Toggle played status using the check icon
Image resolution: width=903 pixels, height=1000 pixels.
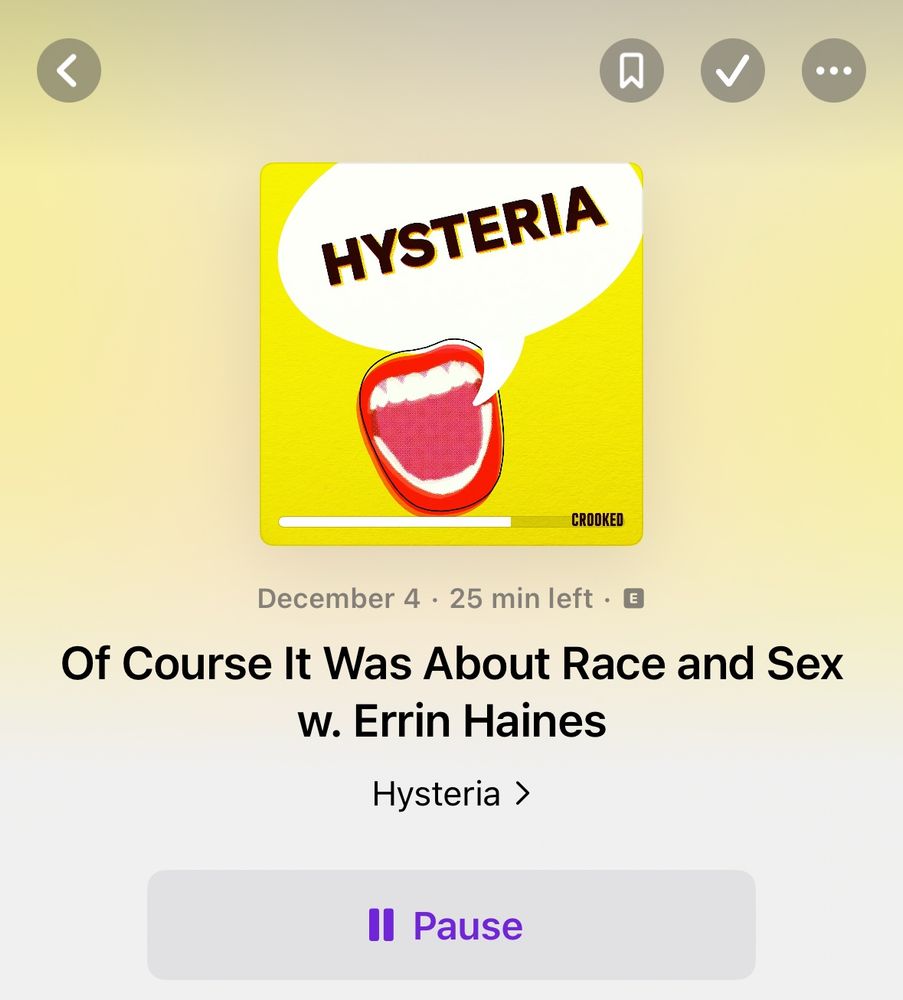732,70
